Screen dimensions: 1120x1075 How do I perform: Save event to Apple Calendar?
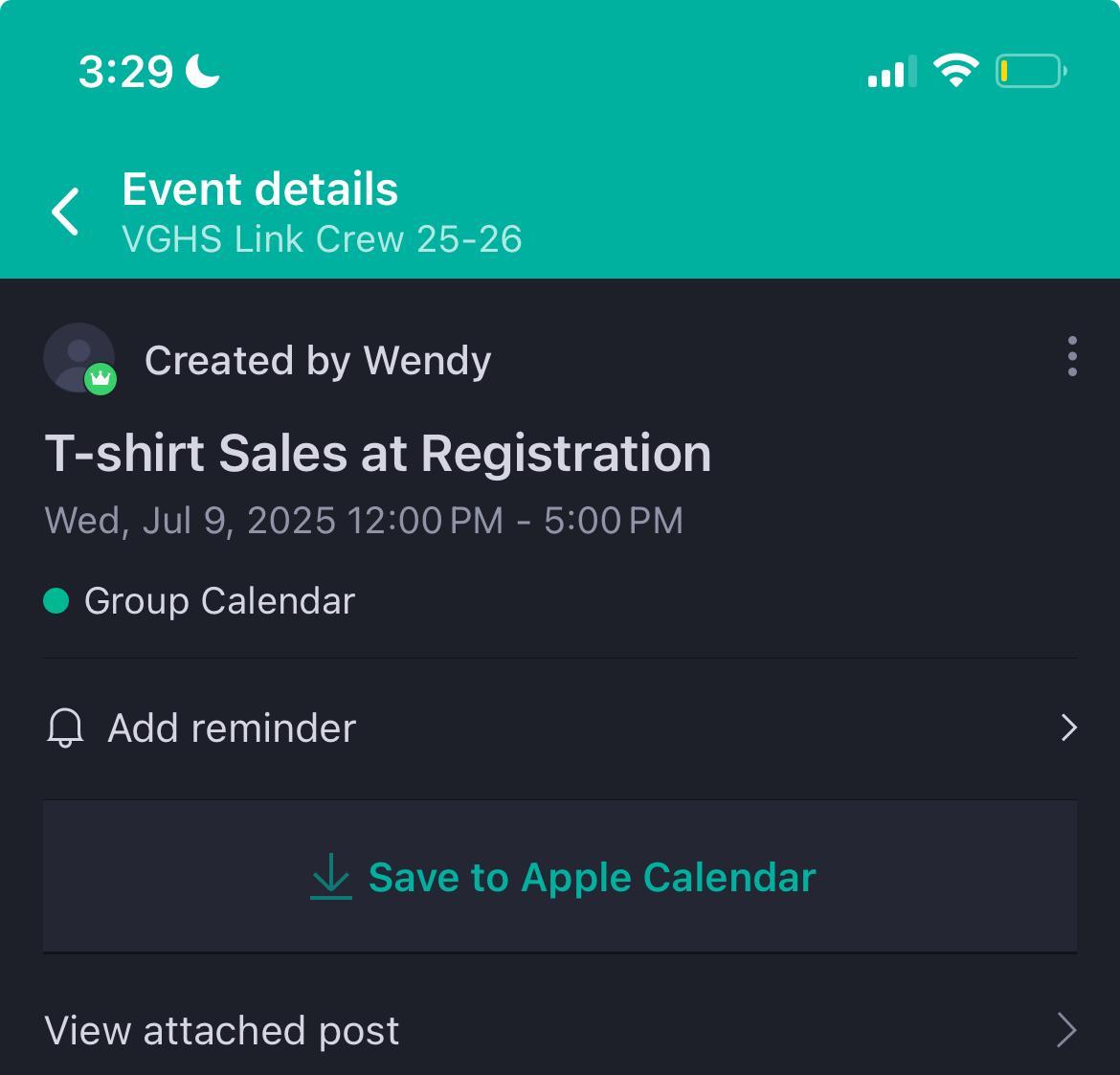pyautogui.click(x=562, y=878)
